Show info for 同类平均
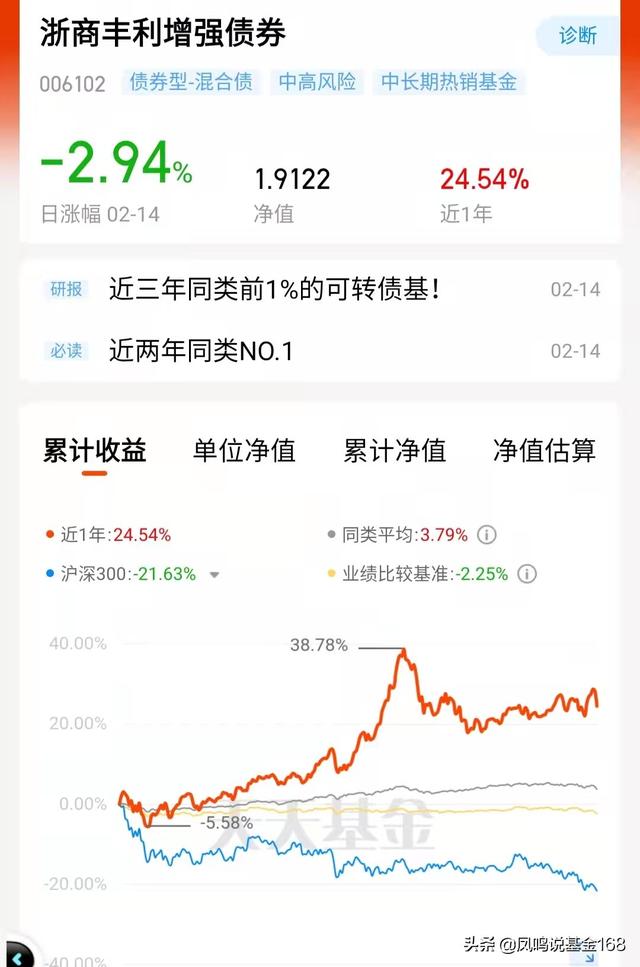The image size is (640, 967). pyautogui.click(x=487, y=535)
